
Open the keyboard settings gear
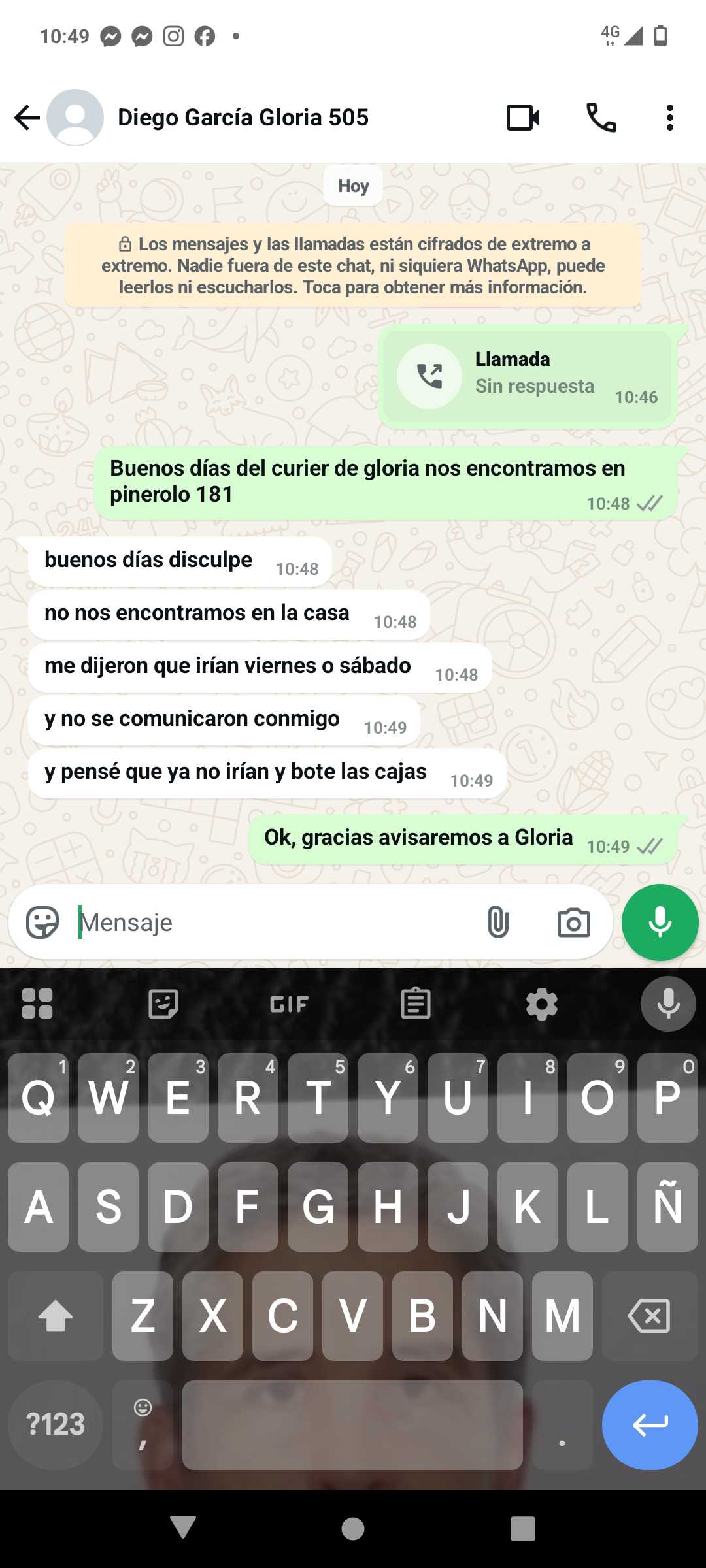point(541,1004)
